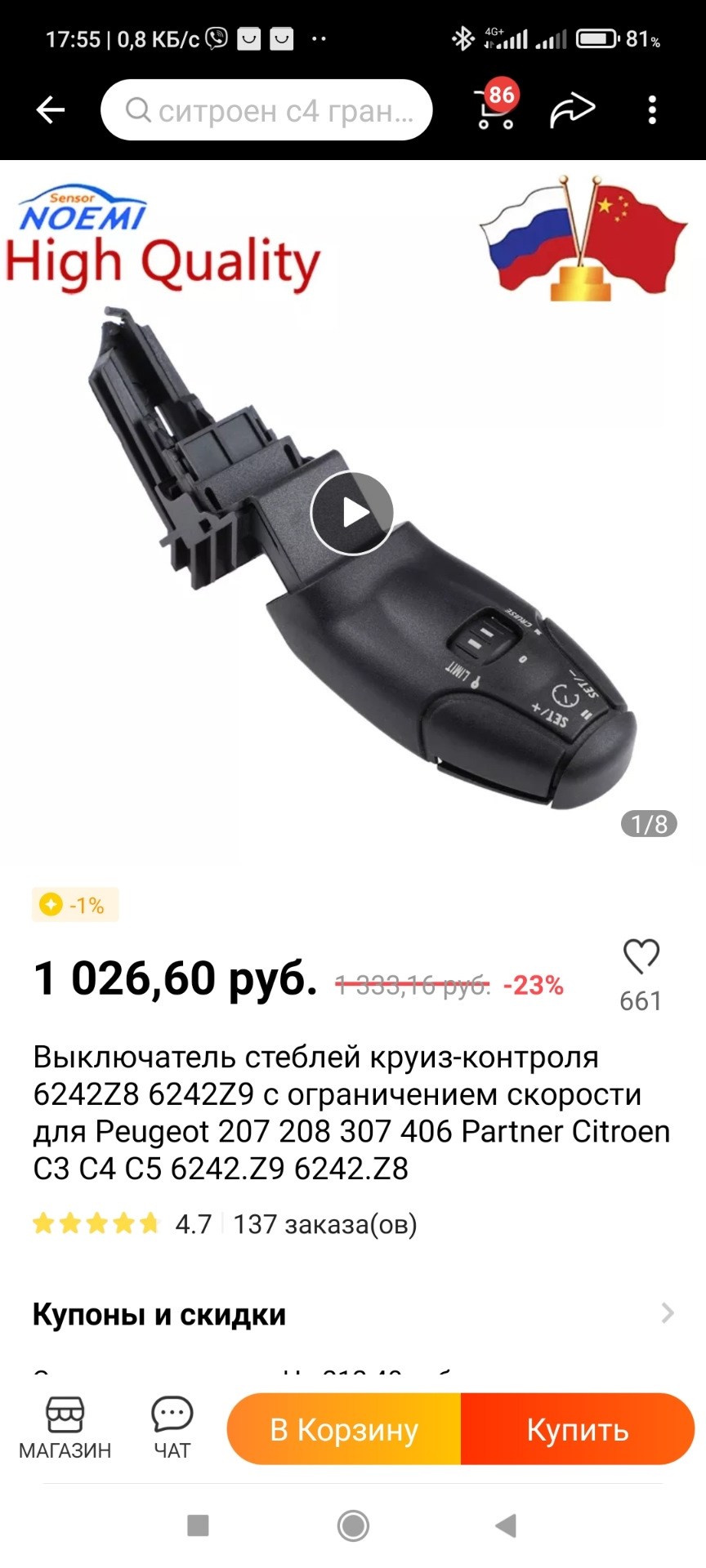Screen dimensions: 706x1568
Task: Start a ЧАТ with the seller
Action: point(172,1428)
